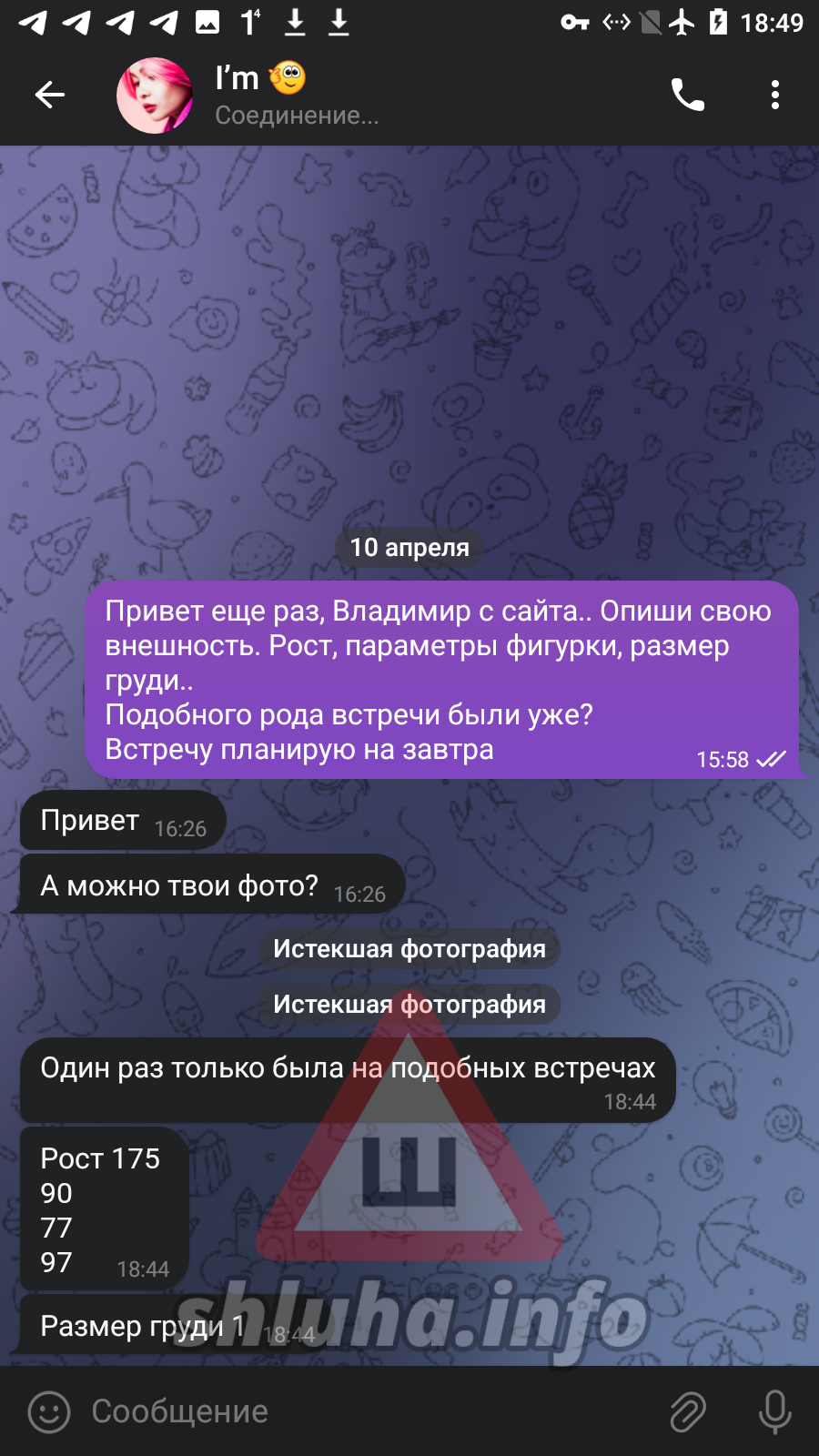Open the three-dot overflow menu

pyautogui.click(x=775, y=95)
